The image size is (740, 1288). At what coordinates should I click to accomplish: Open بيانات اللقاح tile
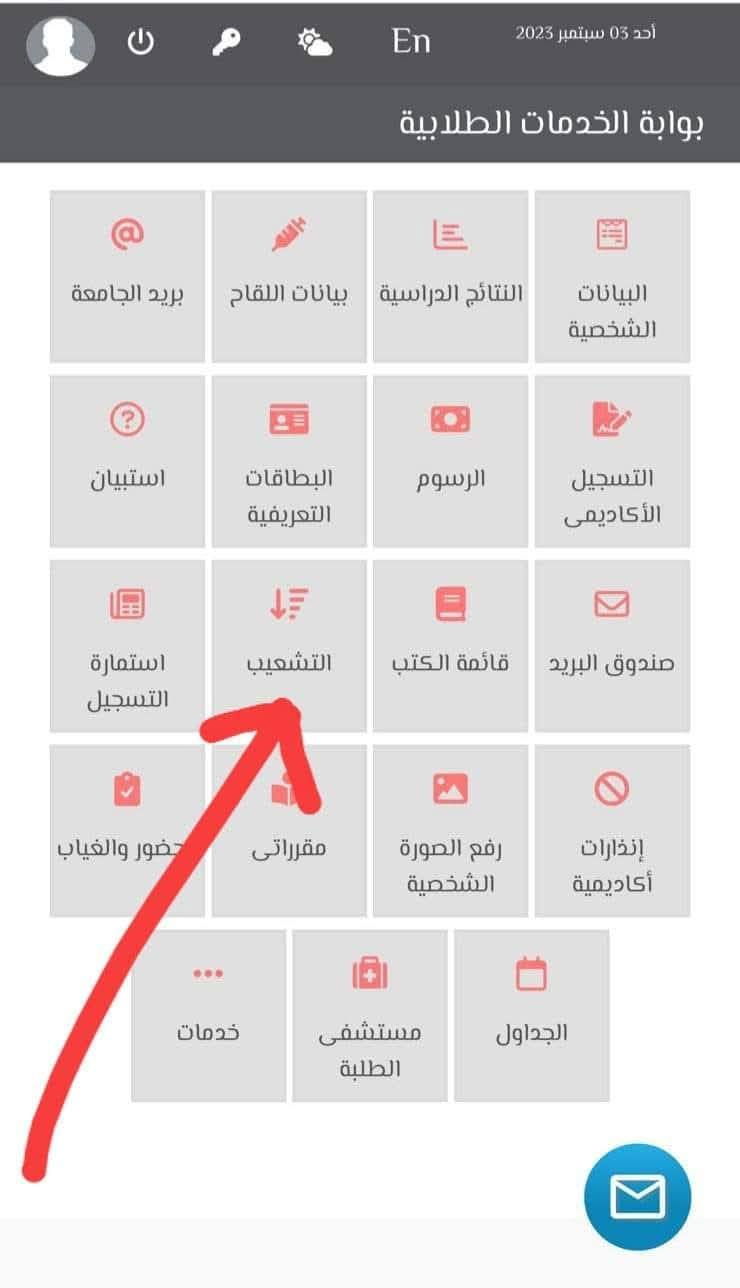[290, 277]
